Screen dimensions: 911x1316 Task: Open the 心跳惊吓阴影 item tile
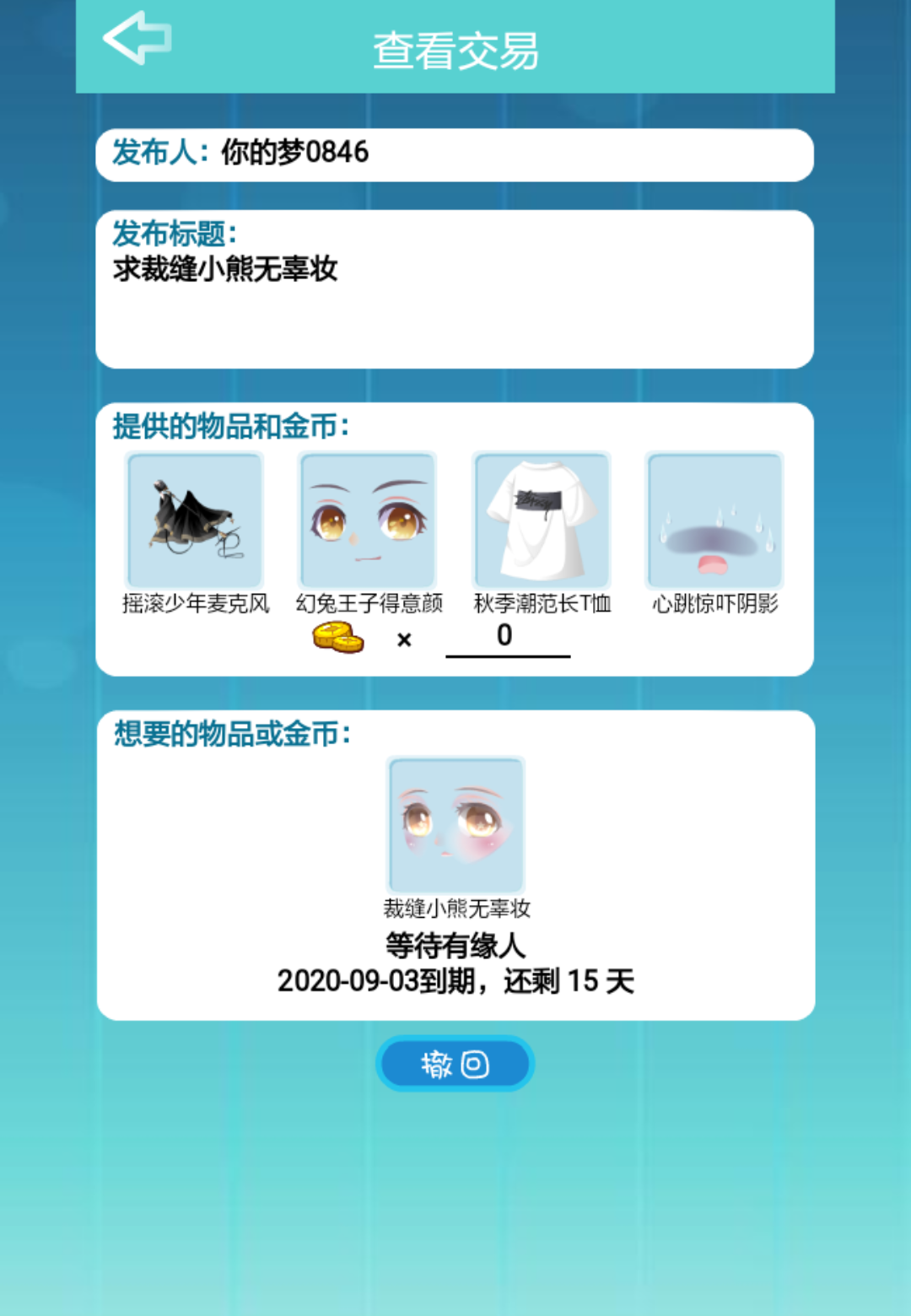point(714,520)
